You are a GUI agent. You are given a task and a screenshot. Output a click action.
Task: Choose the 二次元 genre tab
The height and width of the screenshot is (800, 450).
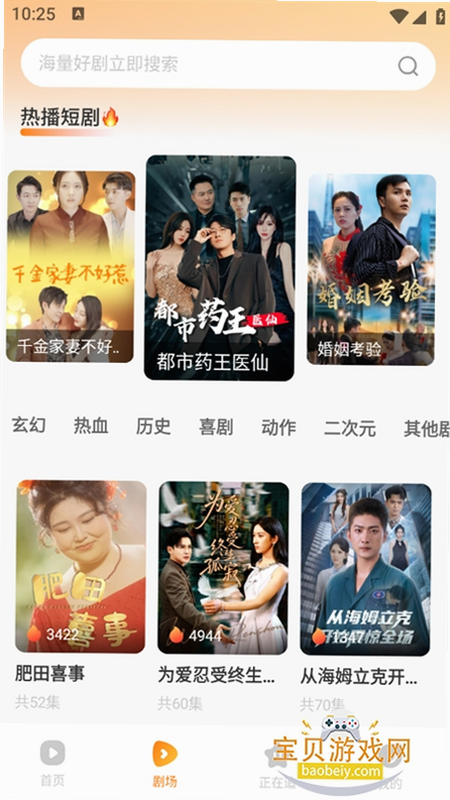pos(350,429)
